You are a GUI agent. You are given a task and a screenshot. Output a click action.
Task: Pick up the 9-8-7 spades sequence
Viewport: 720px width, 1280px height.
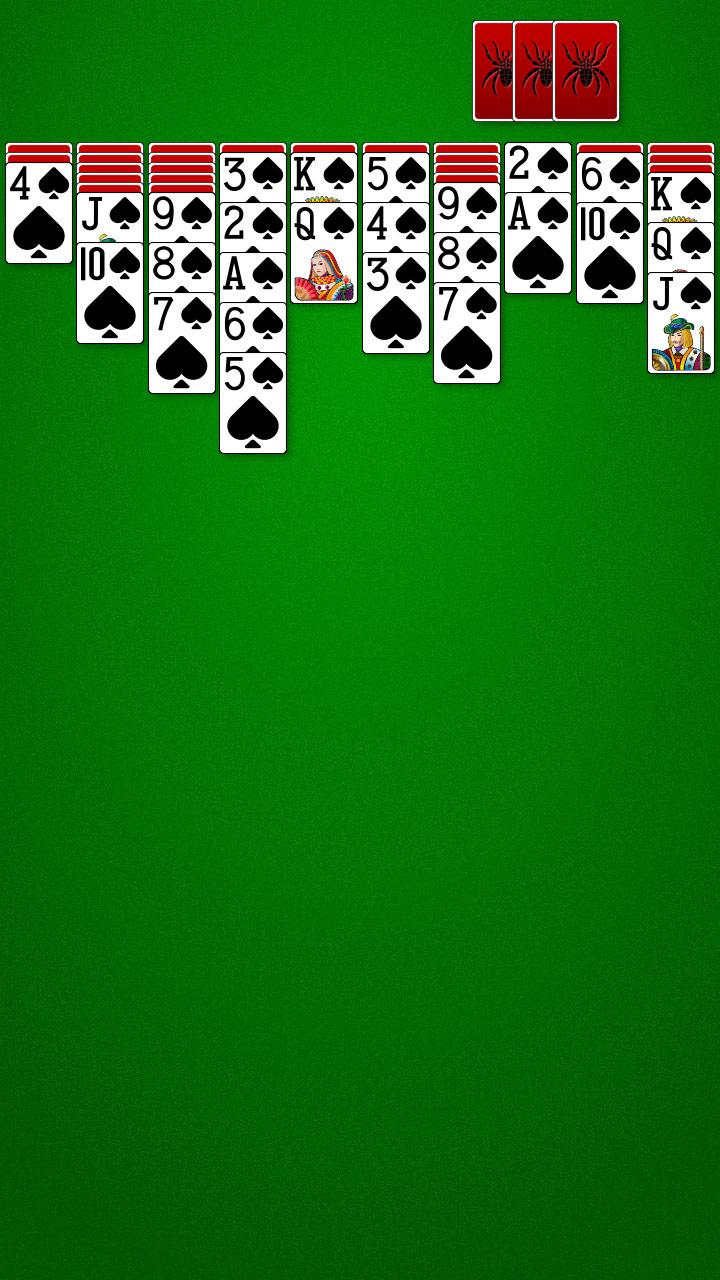[182, 215]
